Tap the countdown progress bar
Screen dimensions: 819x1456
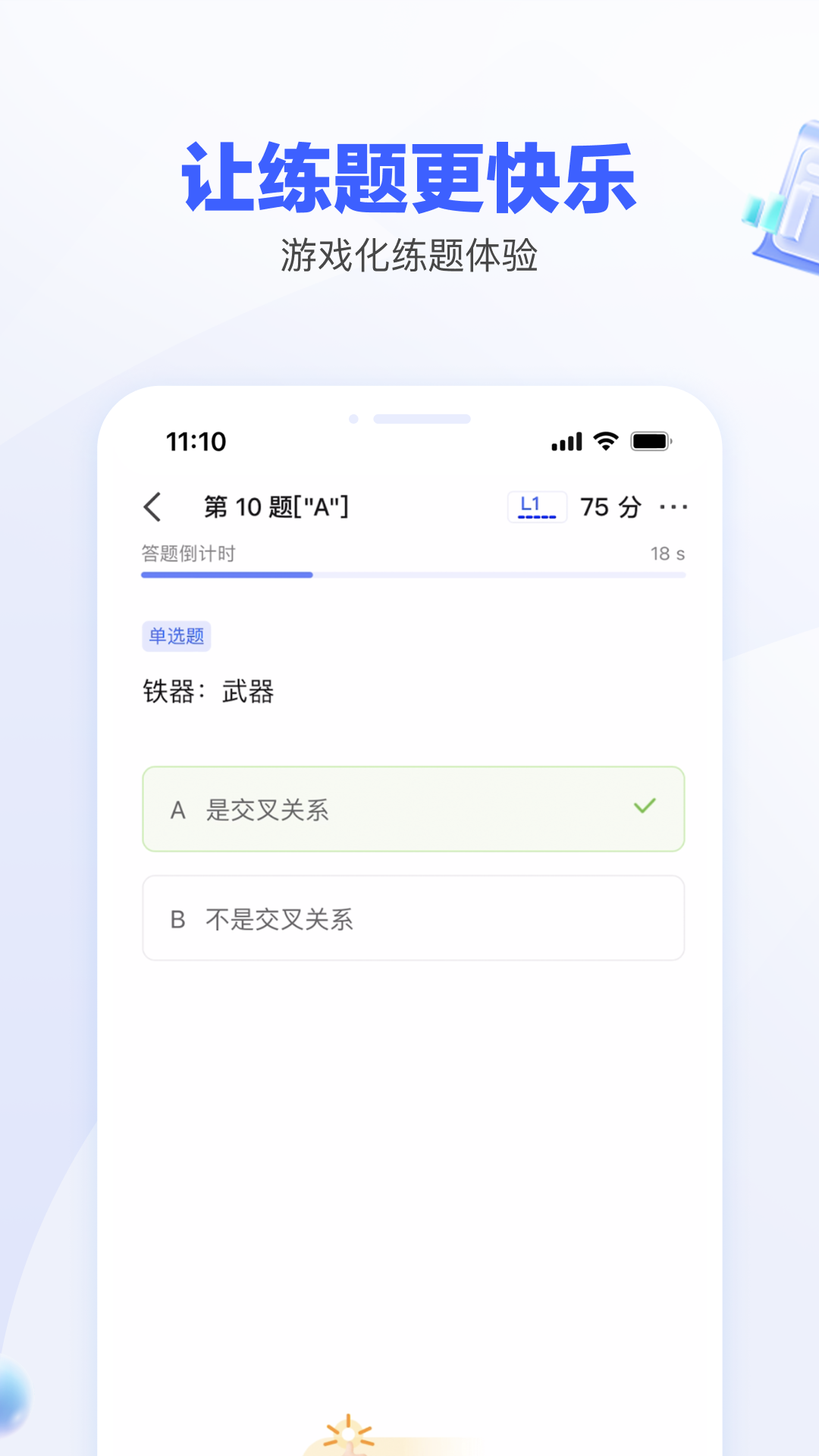pyautogui.click(x=413, y=575)
